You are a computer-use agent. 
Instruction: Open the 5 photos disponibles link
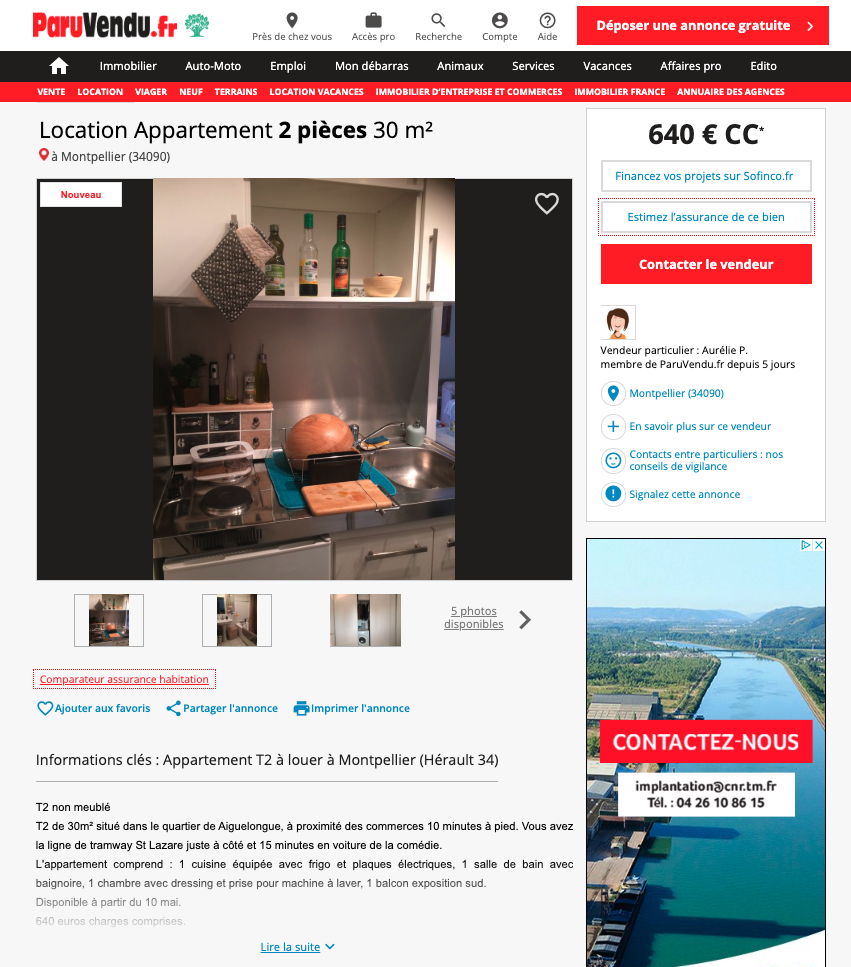pyautogui.click(x=474, y=618)
